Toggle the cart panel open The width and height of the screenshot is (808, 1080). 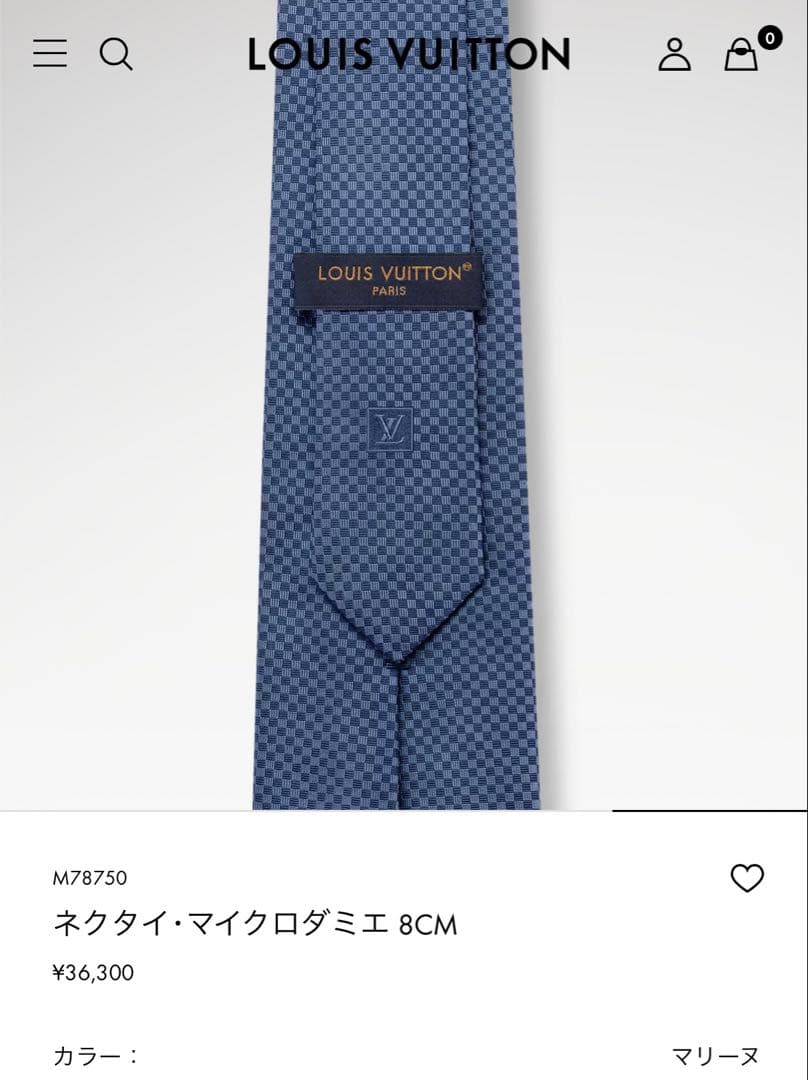pos(740,56)
